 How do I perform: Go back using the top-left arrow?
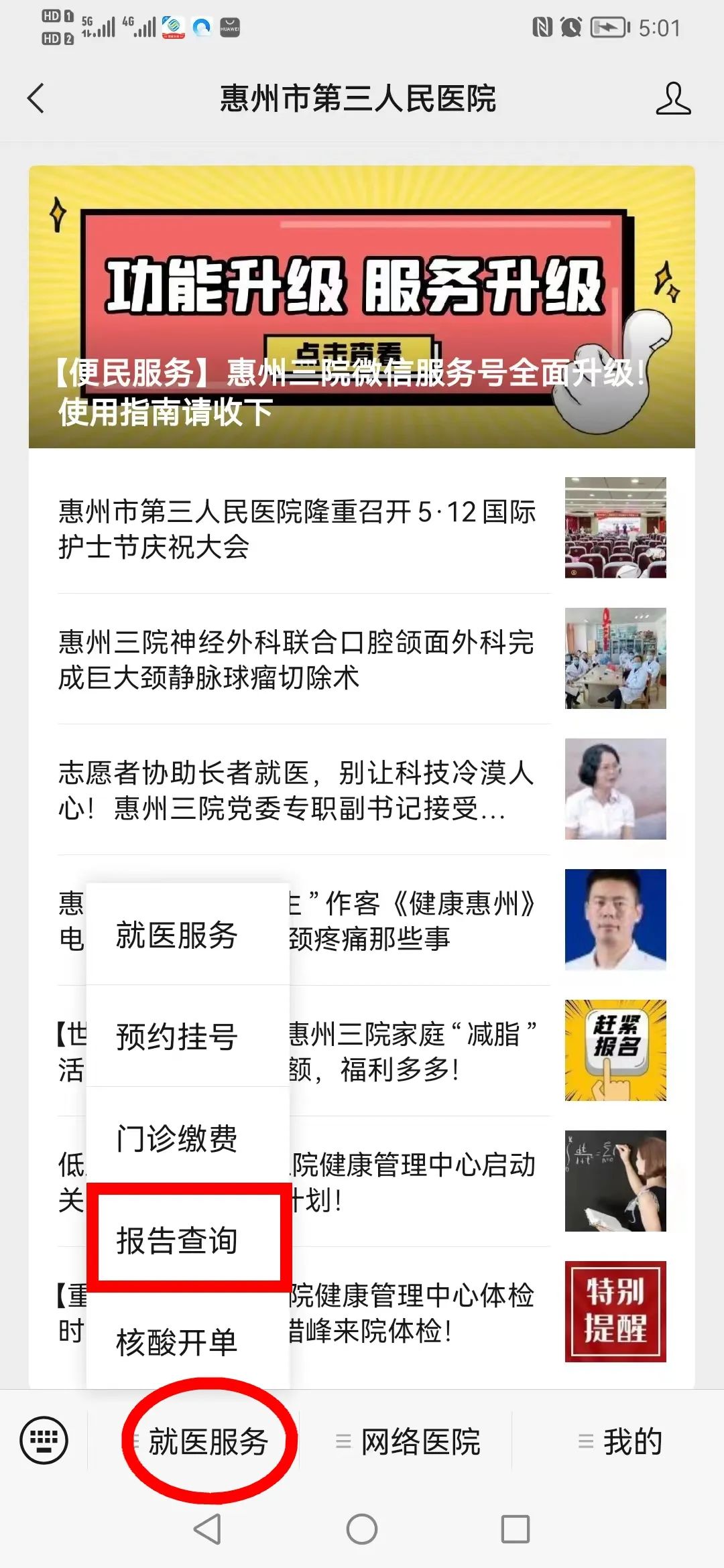tap(36, 99)
